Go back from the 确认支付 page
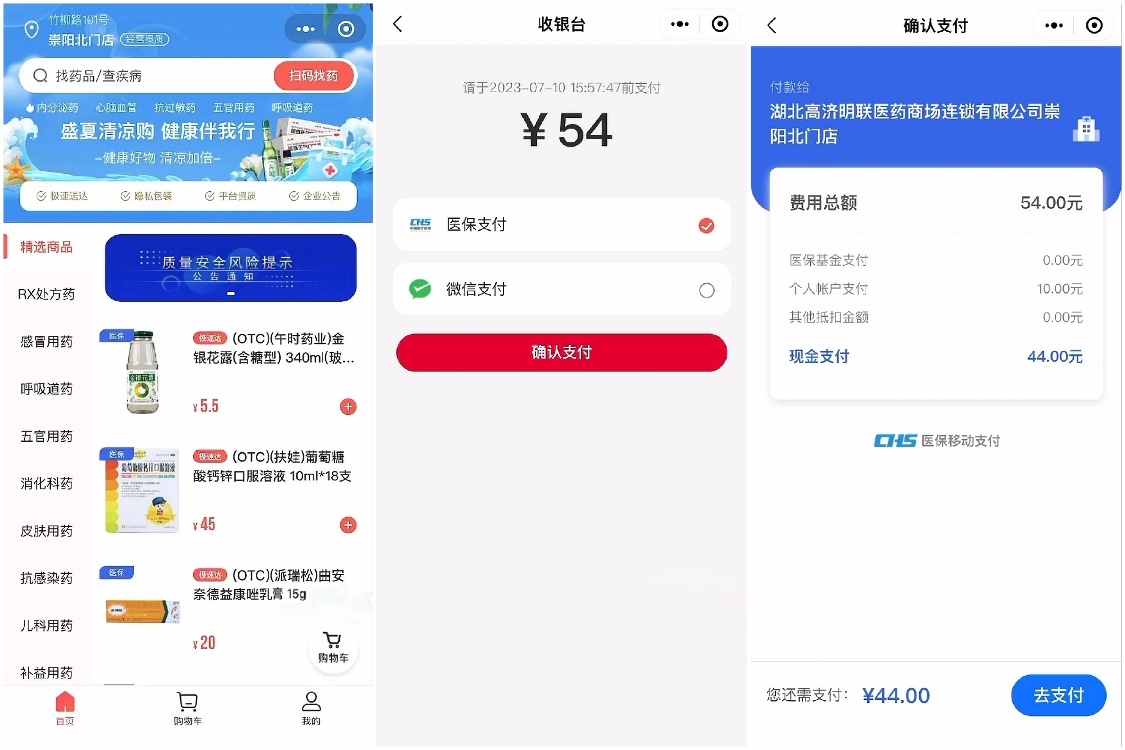 [x=771, y=25]
